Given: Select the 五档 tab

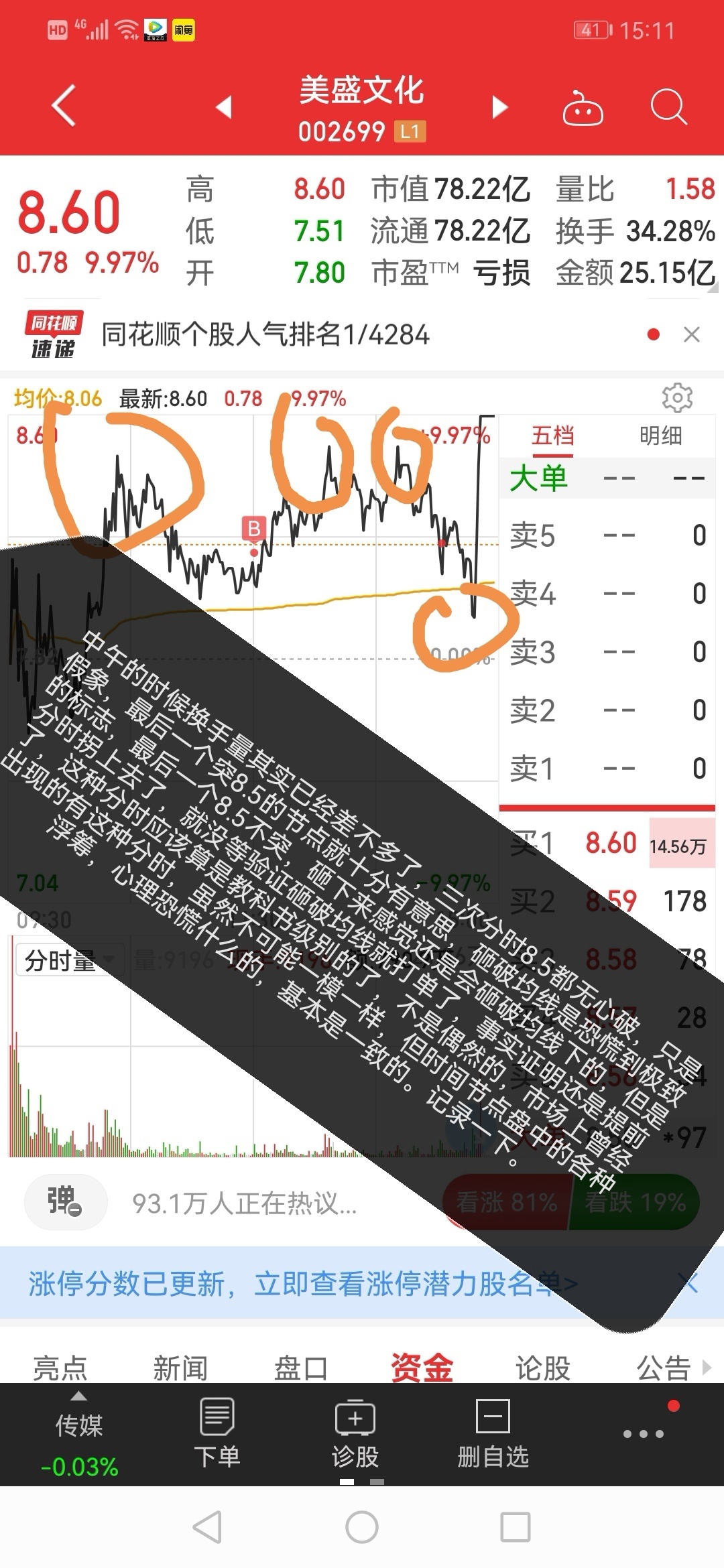Looking at the screenshot, I should (553, 436).
